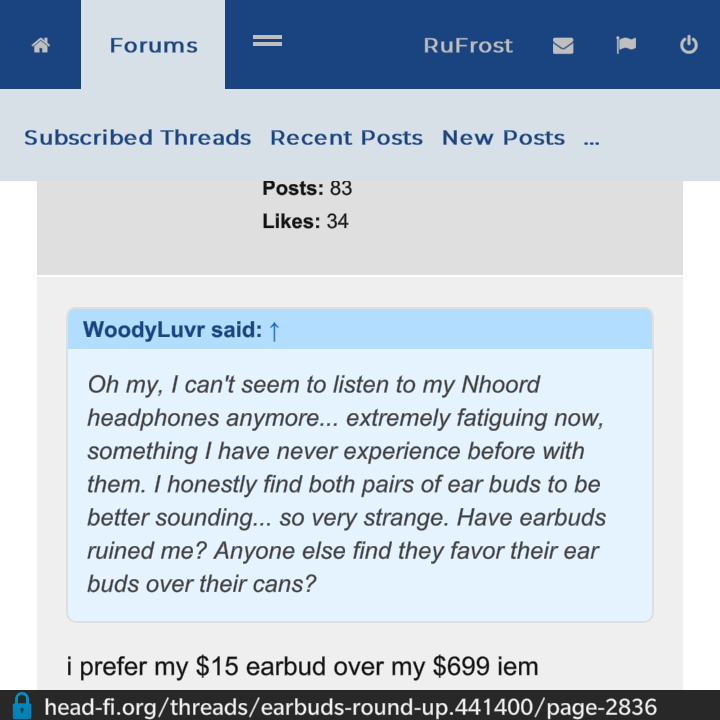The height and width of the screenshot is (720, 720).
Task: View New Posts
Action: point(503,138)
